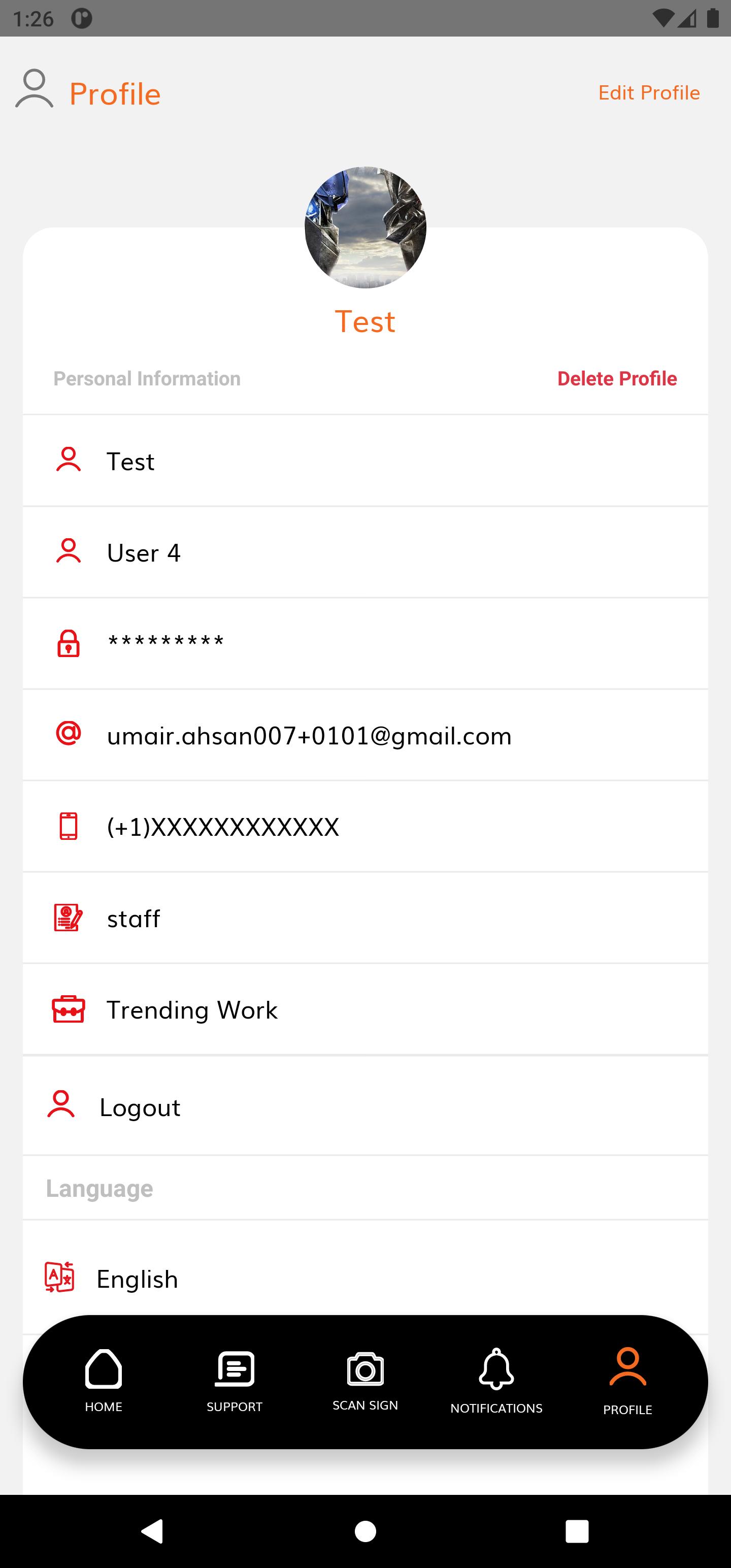Open the Scan Sign camera tab

[x=365, y=1381]
